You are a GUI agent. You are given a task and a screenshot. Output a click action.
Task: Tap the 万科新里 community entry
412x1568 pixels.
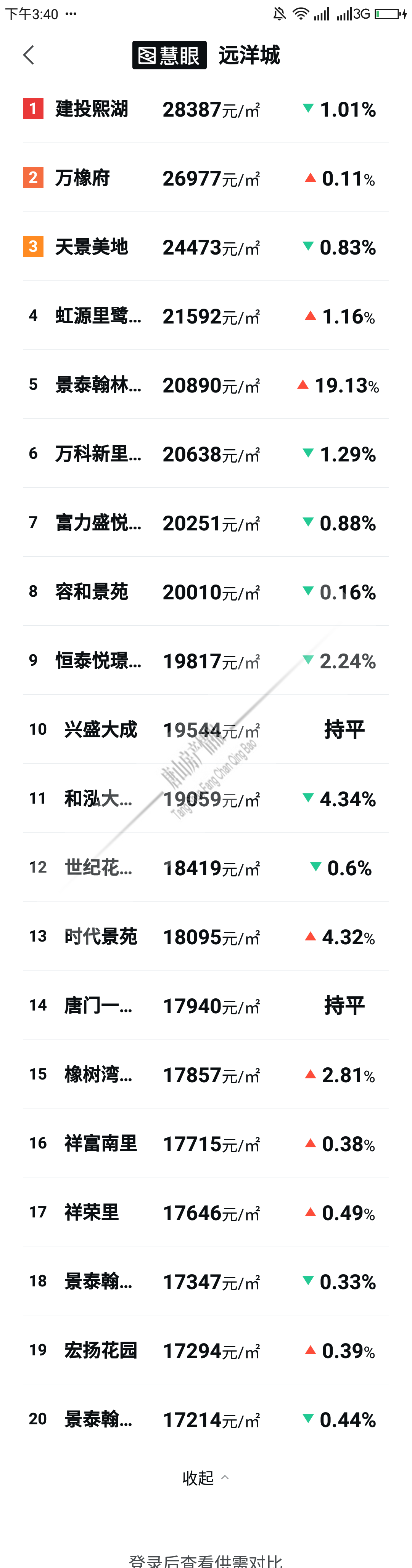coord(98,453)
